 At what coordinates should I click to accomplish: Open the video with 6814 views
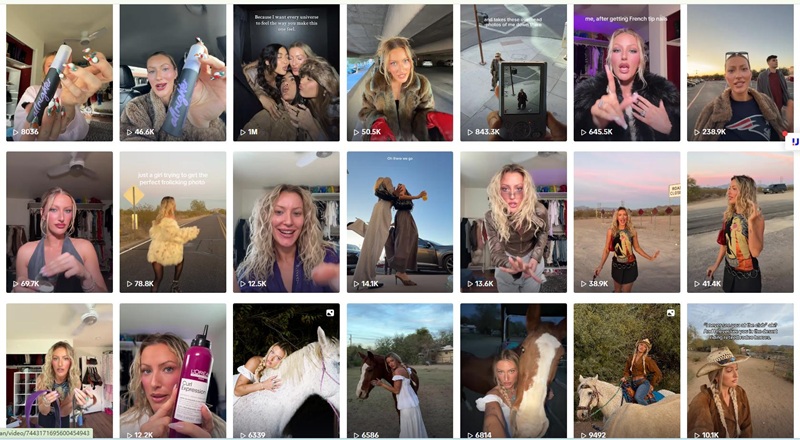(513, 370)
